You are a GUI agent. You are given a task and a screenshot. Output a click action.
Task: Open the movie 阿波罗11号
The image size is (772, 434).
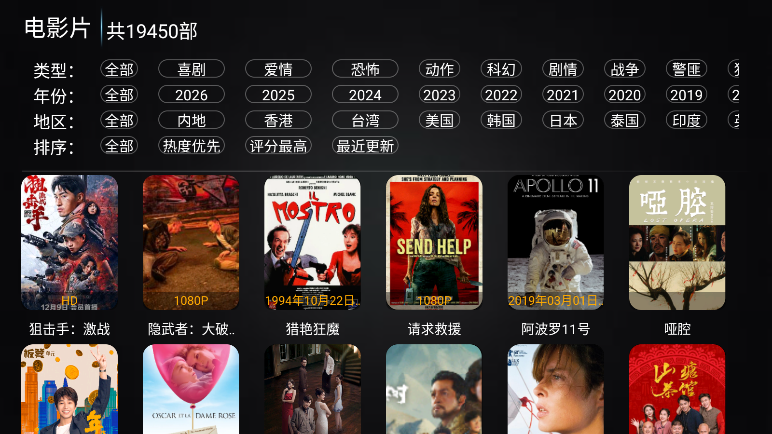556,243
